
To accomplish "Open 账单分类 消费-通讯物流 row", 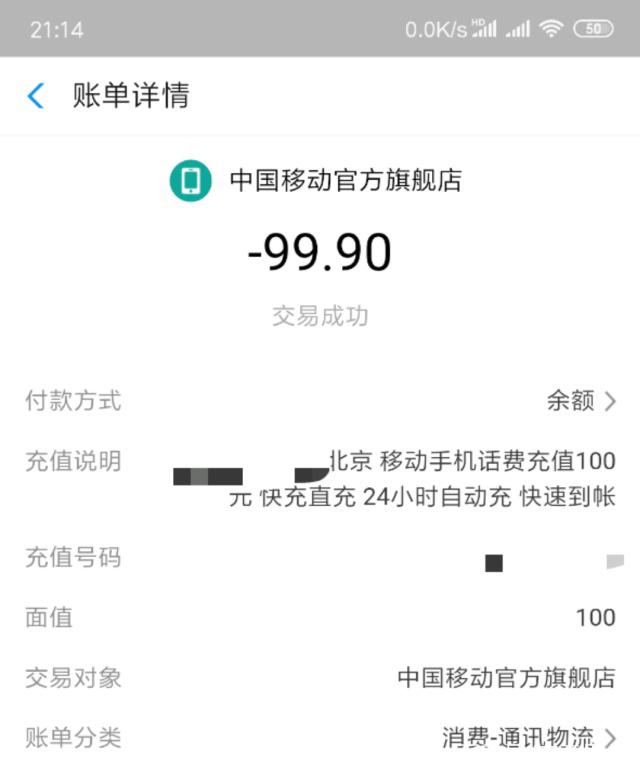I will pyautogui.click(x=530, y=738).
